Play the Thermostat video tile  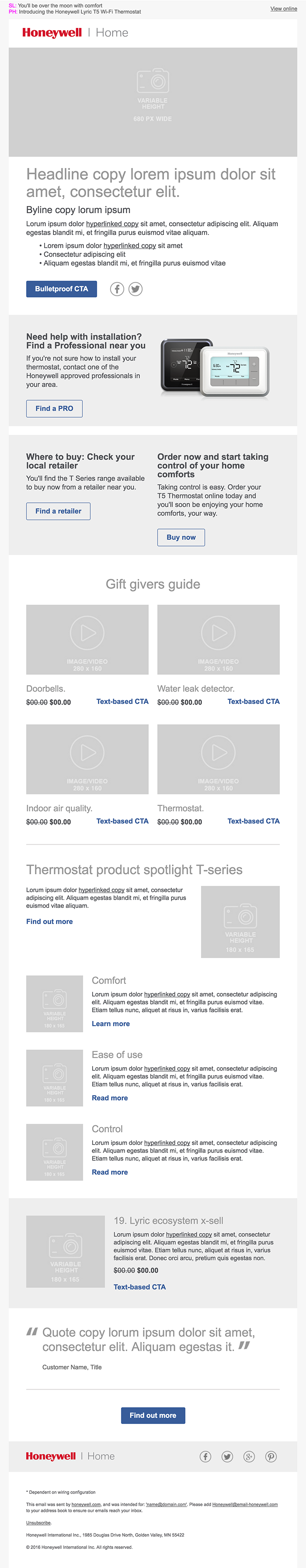click(x=218, y=758)
